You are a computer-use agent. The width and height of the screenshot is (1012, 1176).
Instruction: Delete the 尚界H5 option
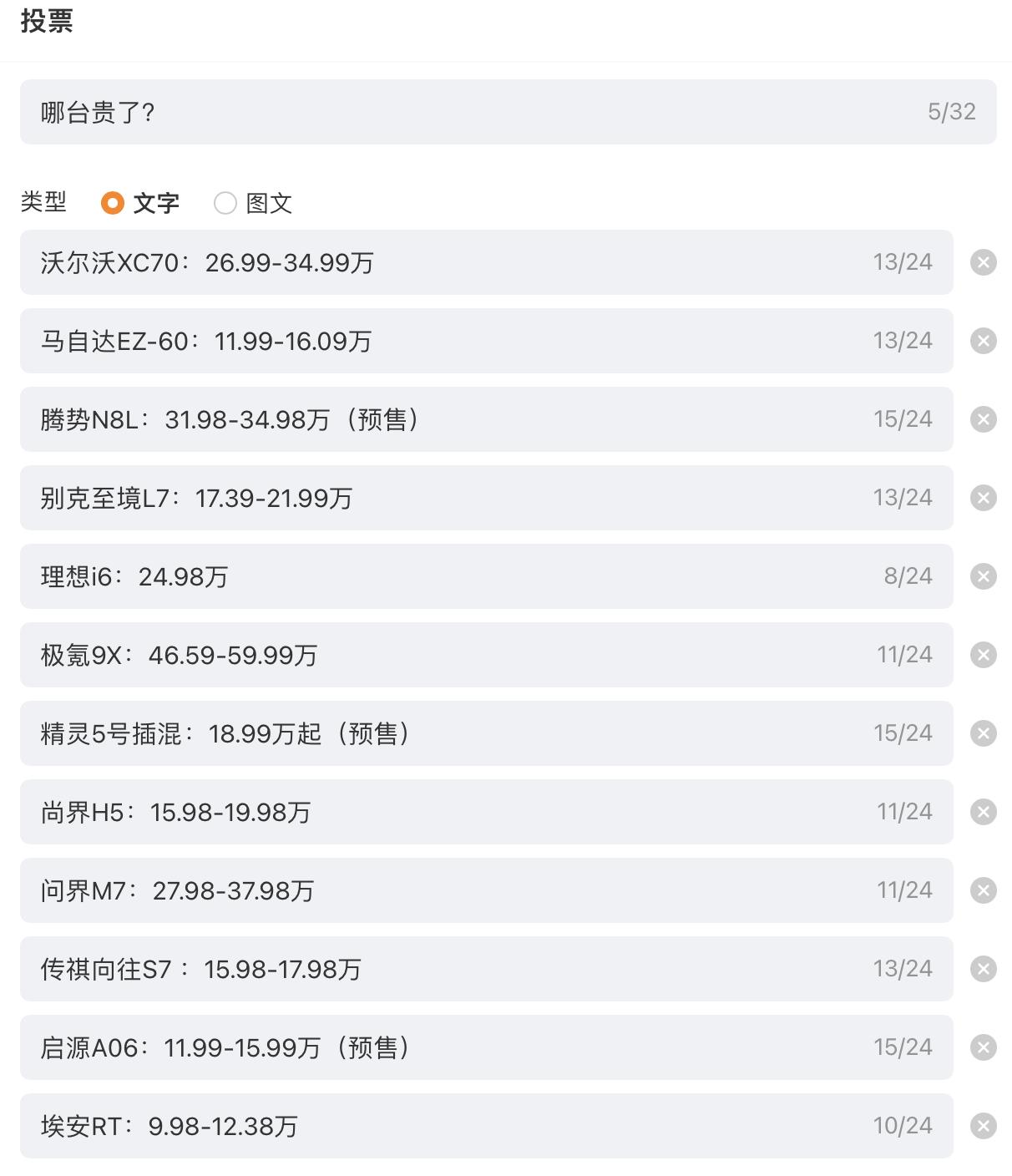[984, 812]
